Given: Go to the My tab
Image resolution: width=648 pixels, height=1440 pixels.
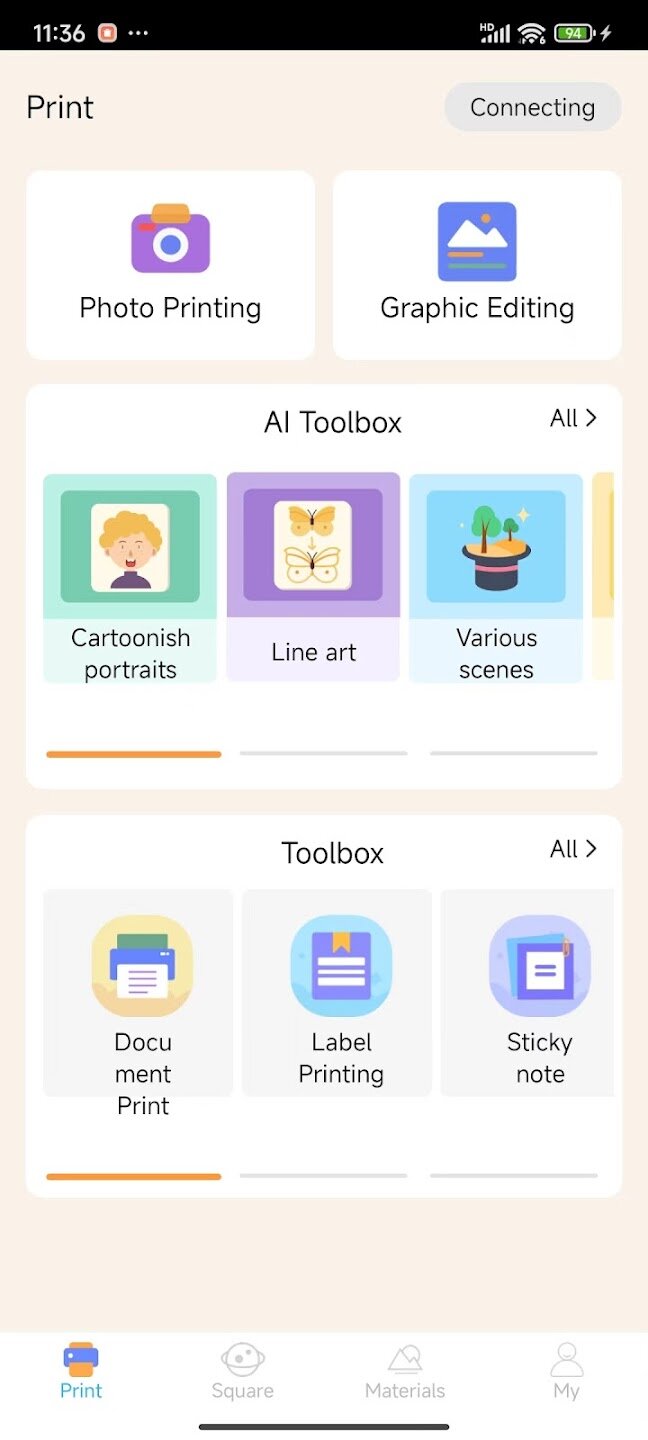Looking at the screenshot, I should [567, 1372].
